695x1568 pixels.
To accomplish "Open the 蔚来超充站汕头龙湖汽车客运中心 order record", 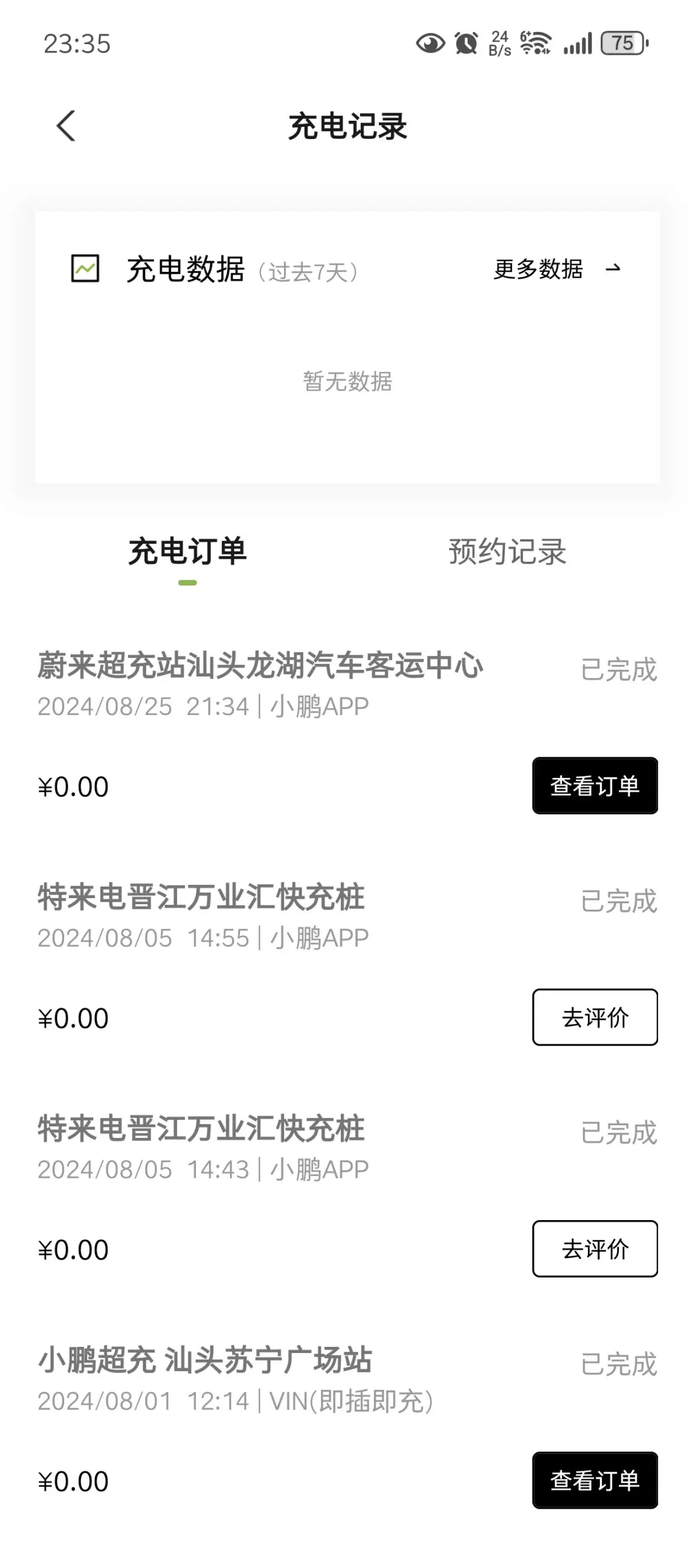I will (x=260, y=665).
